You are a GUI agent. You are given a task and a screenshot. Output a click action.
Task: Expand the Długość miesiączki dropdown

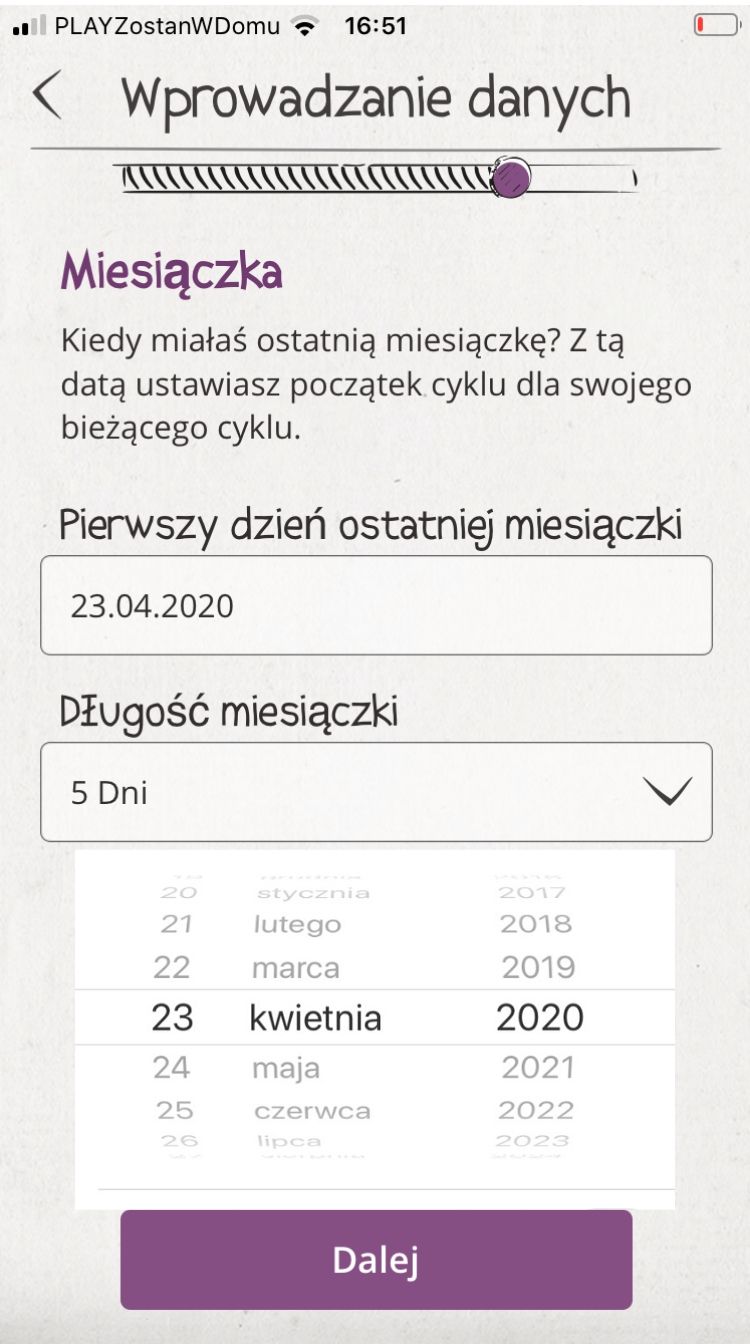click(x=376, y=792)
